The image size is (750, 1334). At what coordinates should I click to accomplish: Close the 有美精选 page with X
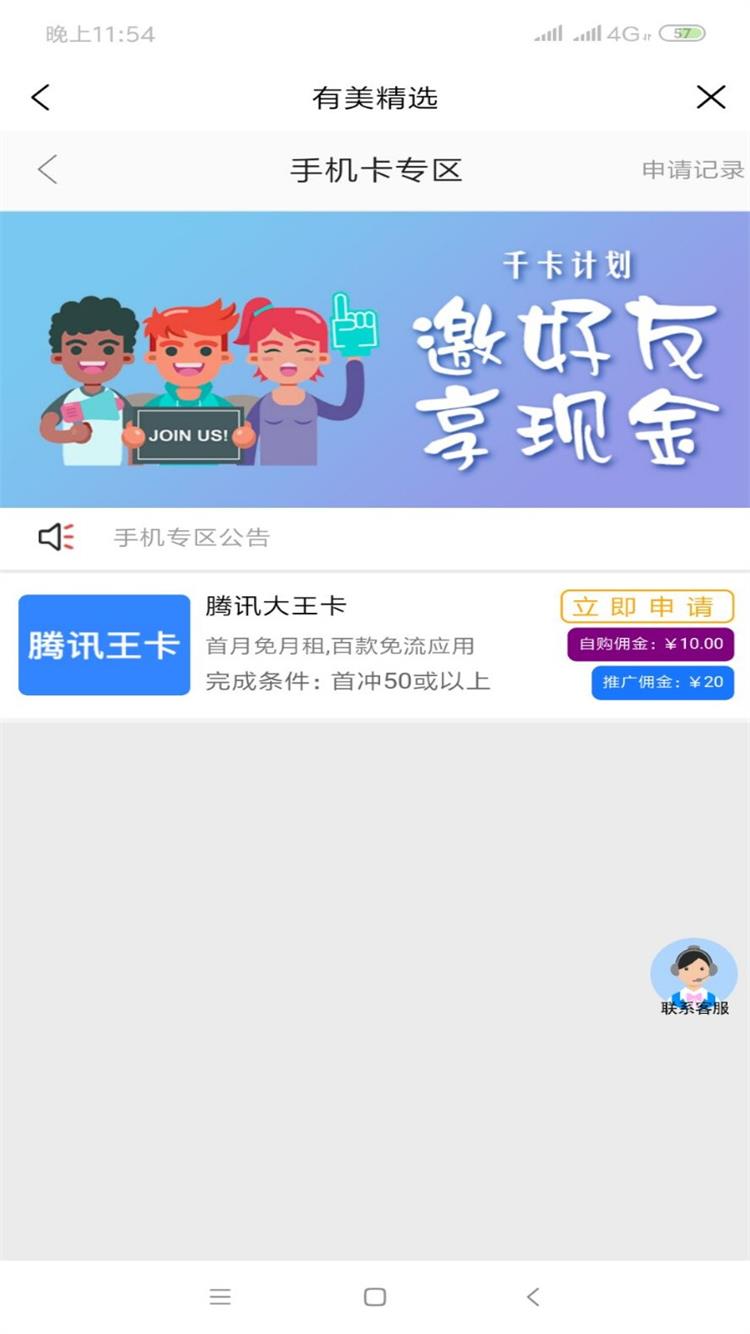[x=711, y=97]
